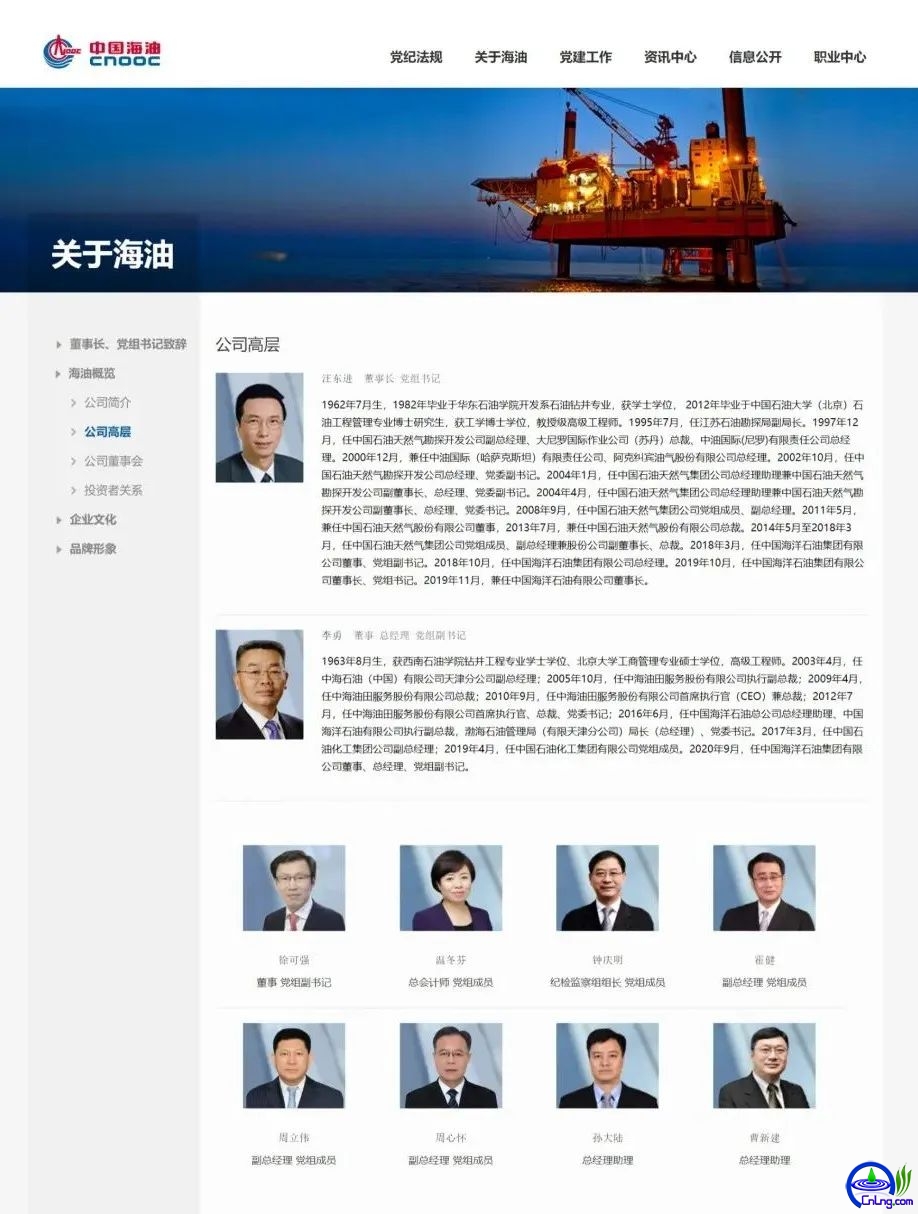Open the 党纪法规 navigation menu
This screenshot has width=918, height=1214.
click(416, 57)
